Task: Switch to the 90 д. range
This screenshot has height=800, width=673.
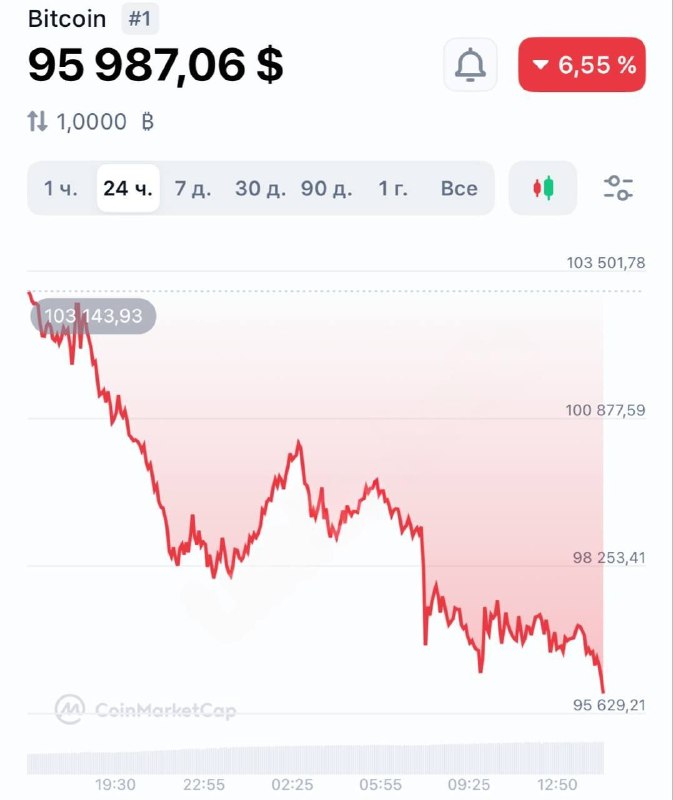Action: coord(327,188)
